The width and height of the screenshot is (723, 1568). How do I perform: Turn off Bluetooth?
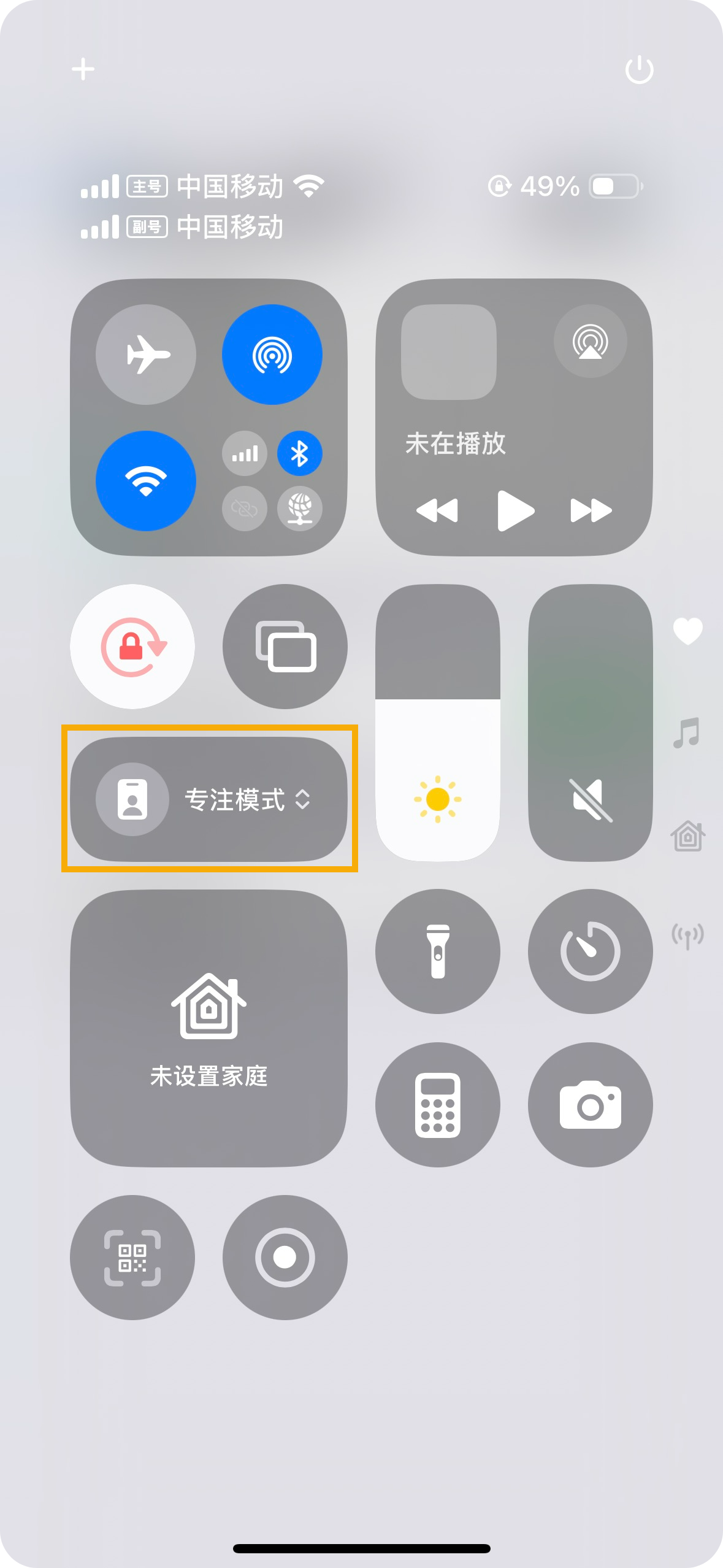[299, 454]
